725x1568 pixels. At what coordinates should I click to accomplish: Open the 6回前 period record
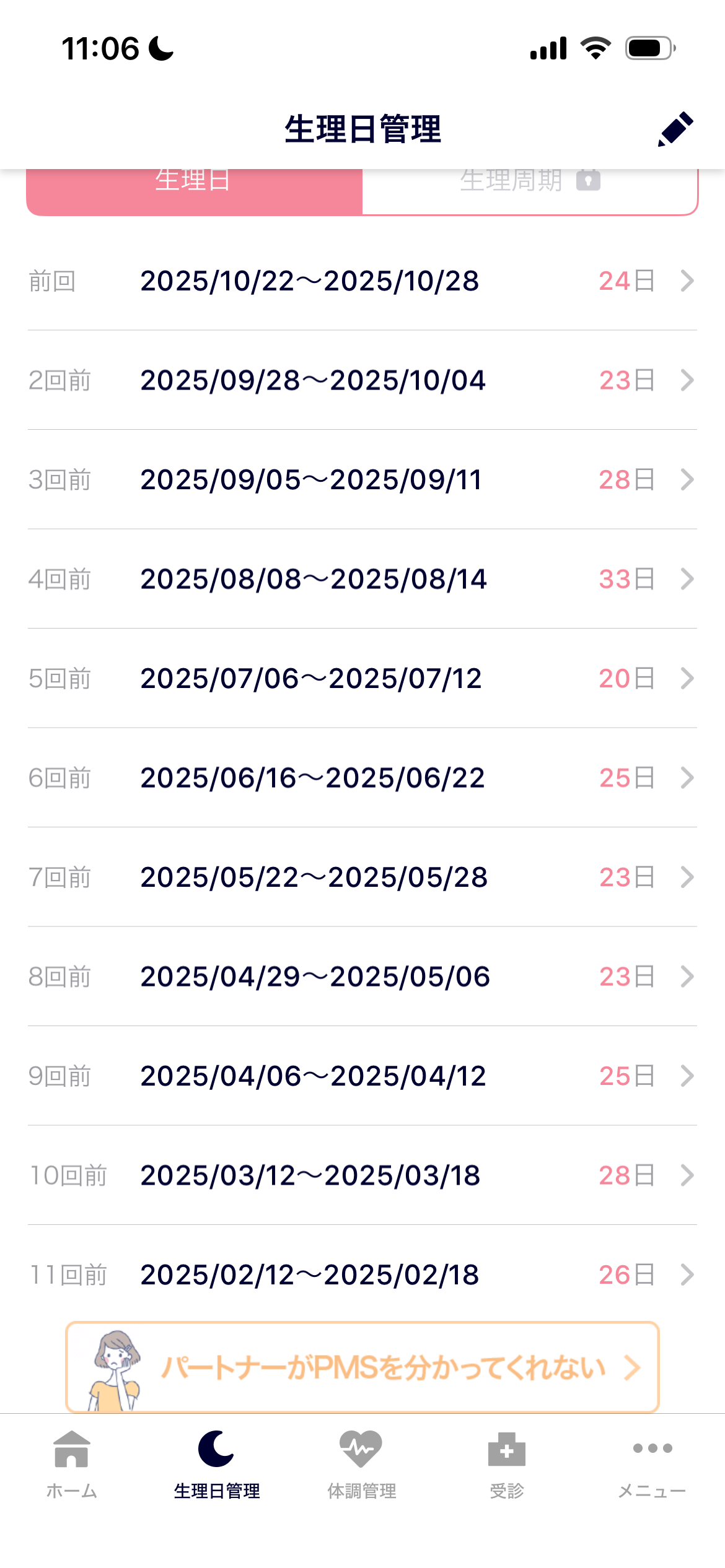(362, 778)
